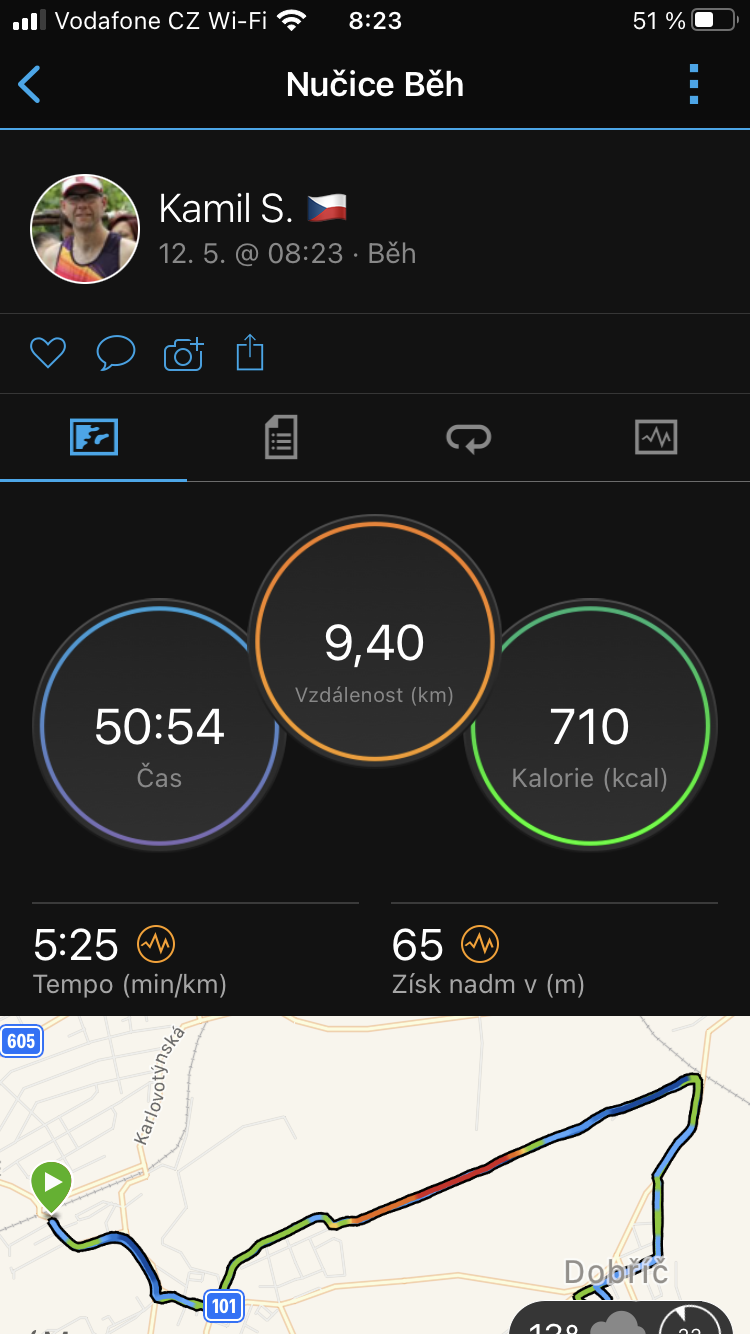Tap the Tempo chart icon beside 5:25
Image resolution: width=750 pixels, height=1334 pixels.
tap(156, 943)
